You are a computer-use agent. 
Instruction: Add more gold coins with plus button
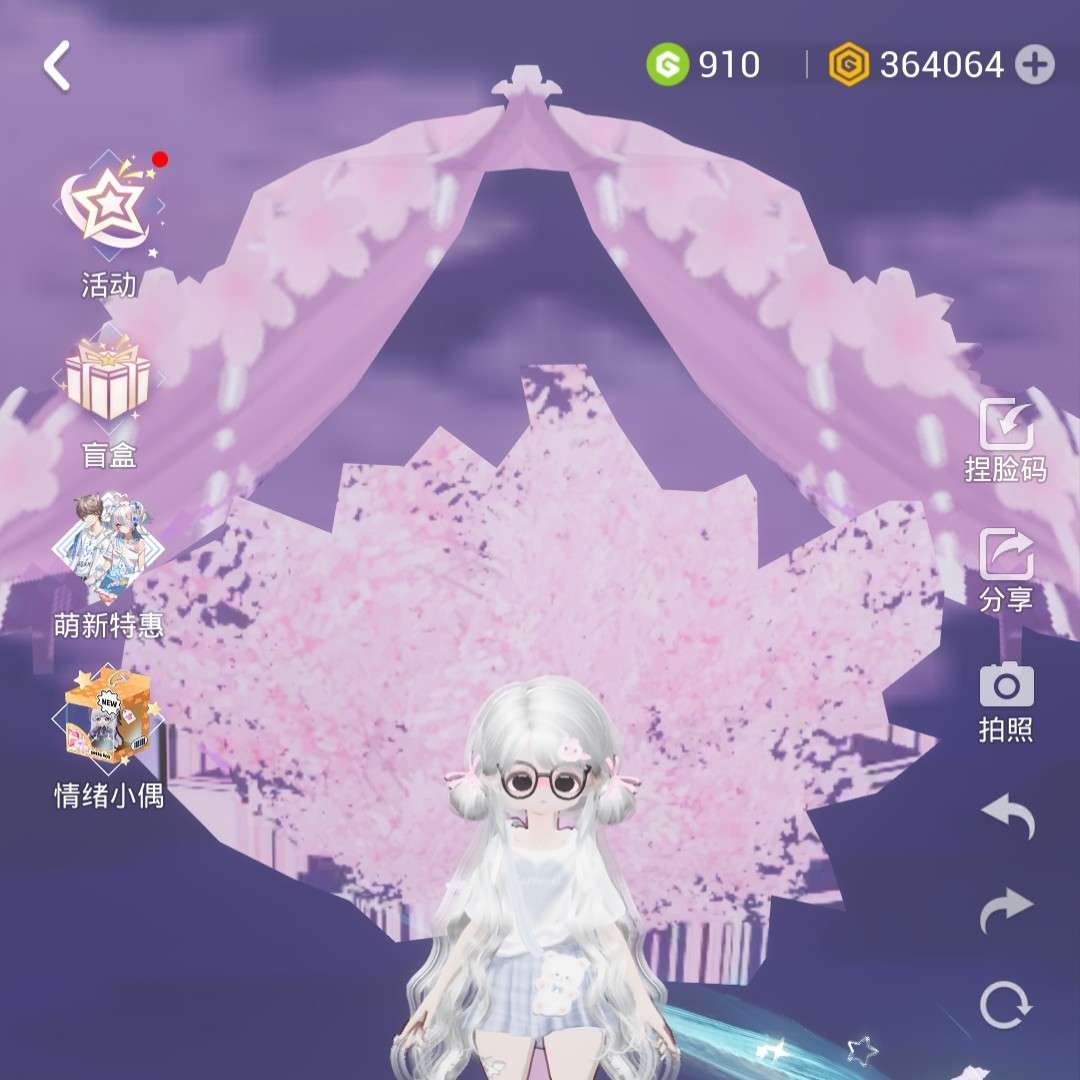(1034, 66)
